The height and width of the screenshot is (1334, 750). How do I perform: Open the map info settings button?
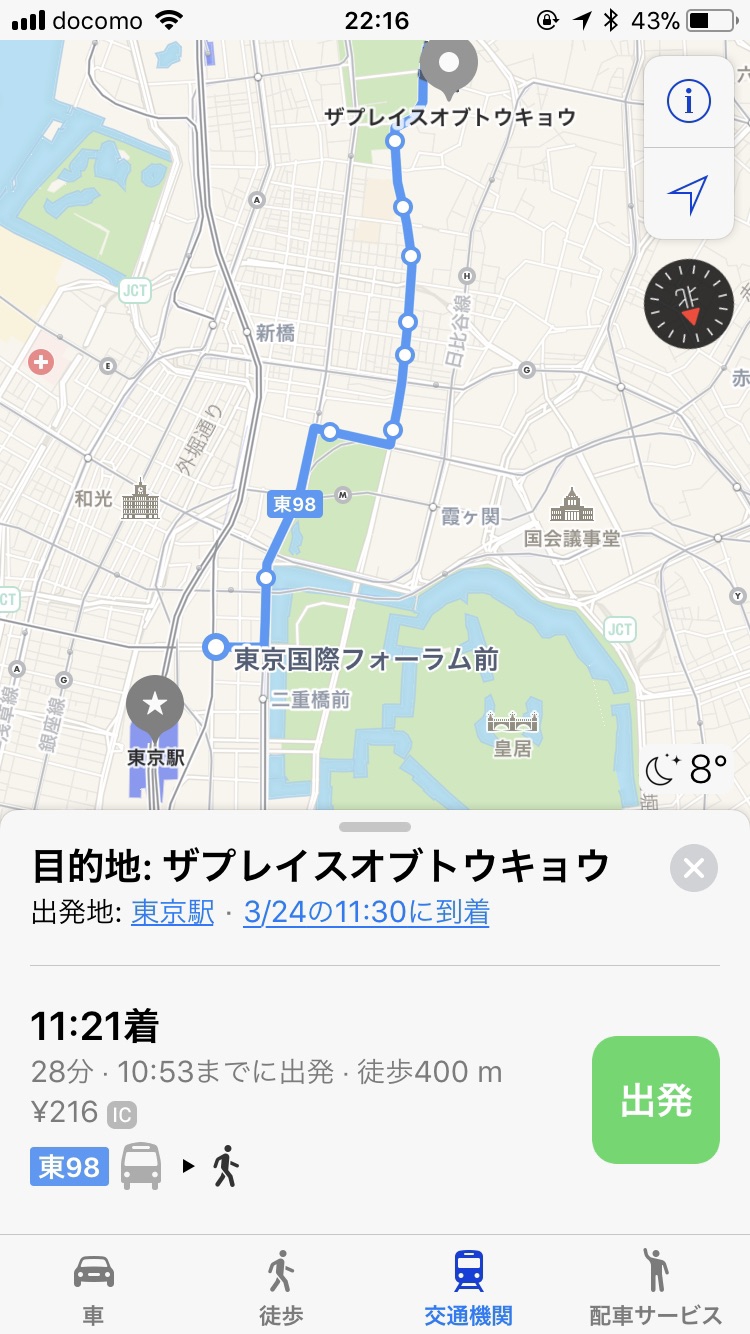(689, 101)
